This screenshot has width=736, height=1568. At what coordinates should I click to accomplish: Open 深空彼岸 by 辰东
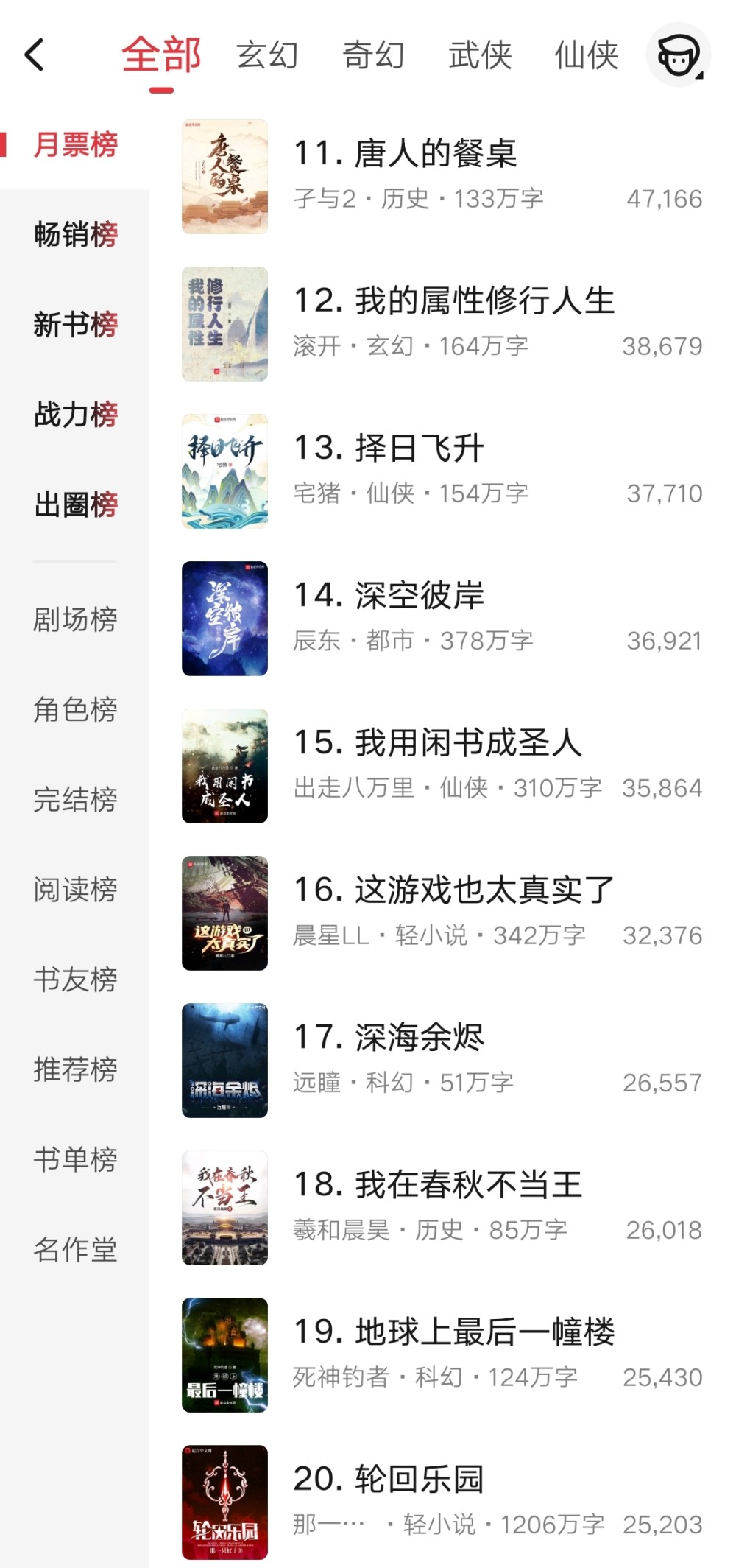[x=389, y=596]
